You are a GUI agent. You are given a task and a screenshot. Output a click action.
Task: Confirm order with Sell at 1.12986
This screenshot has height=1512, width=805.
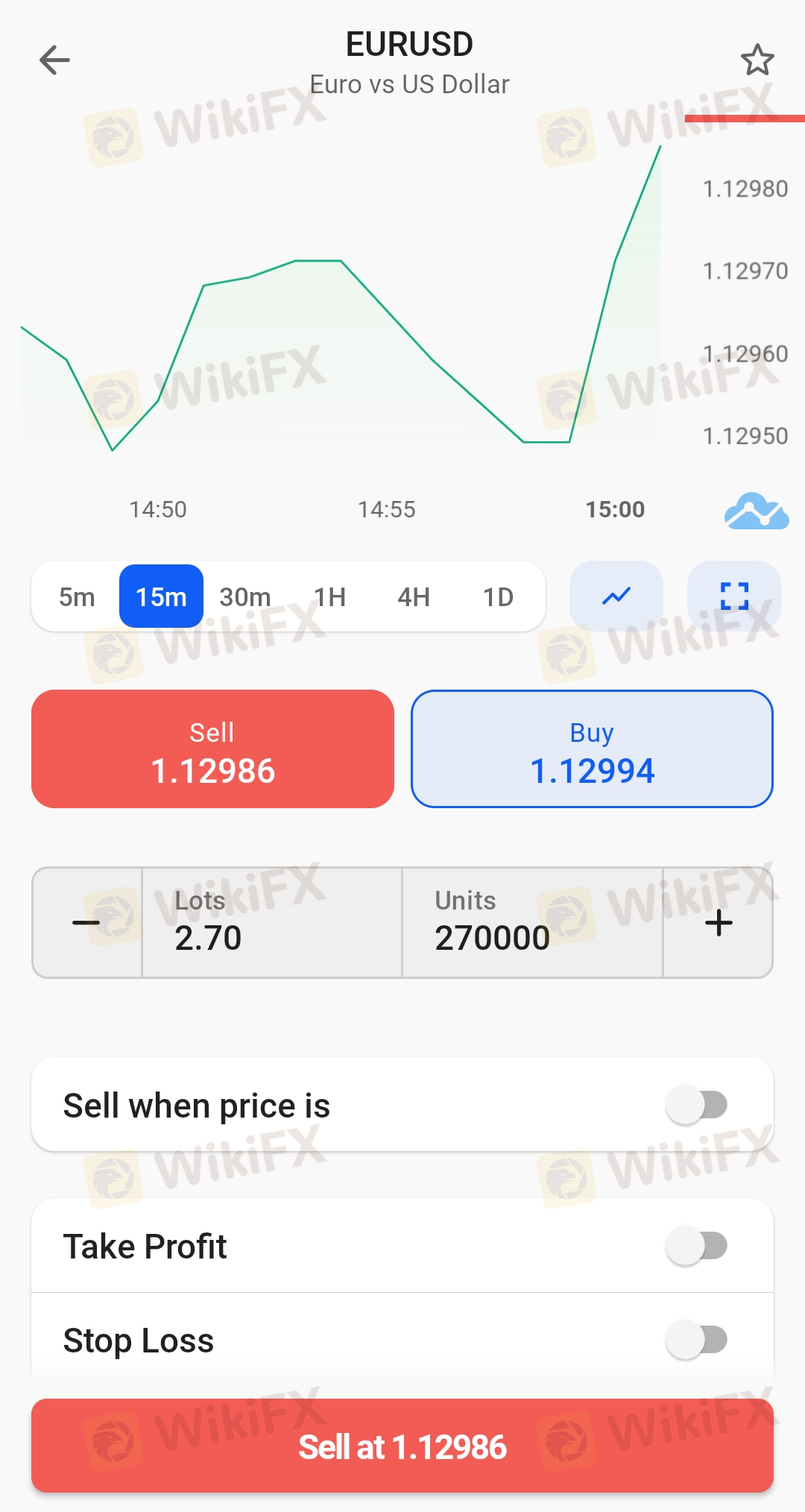pos(402,1446)
